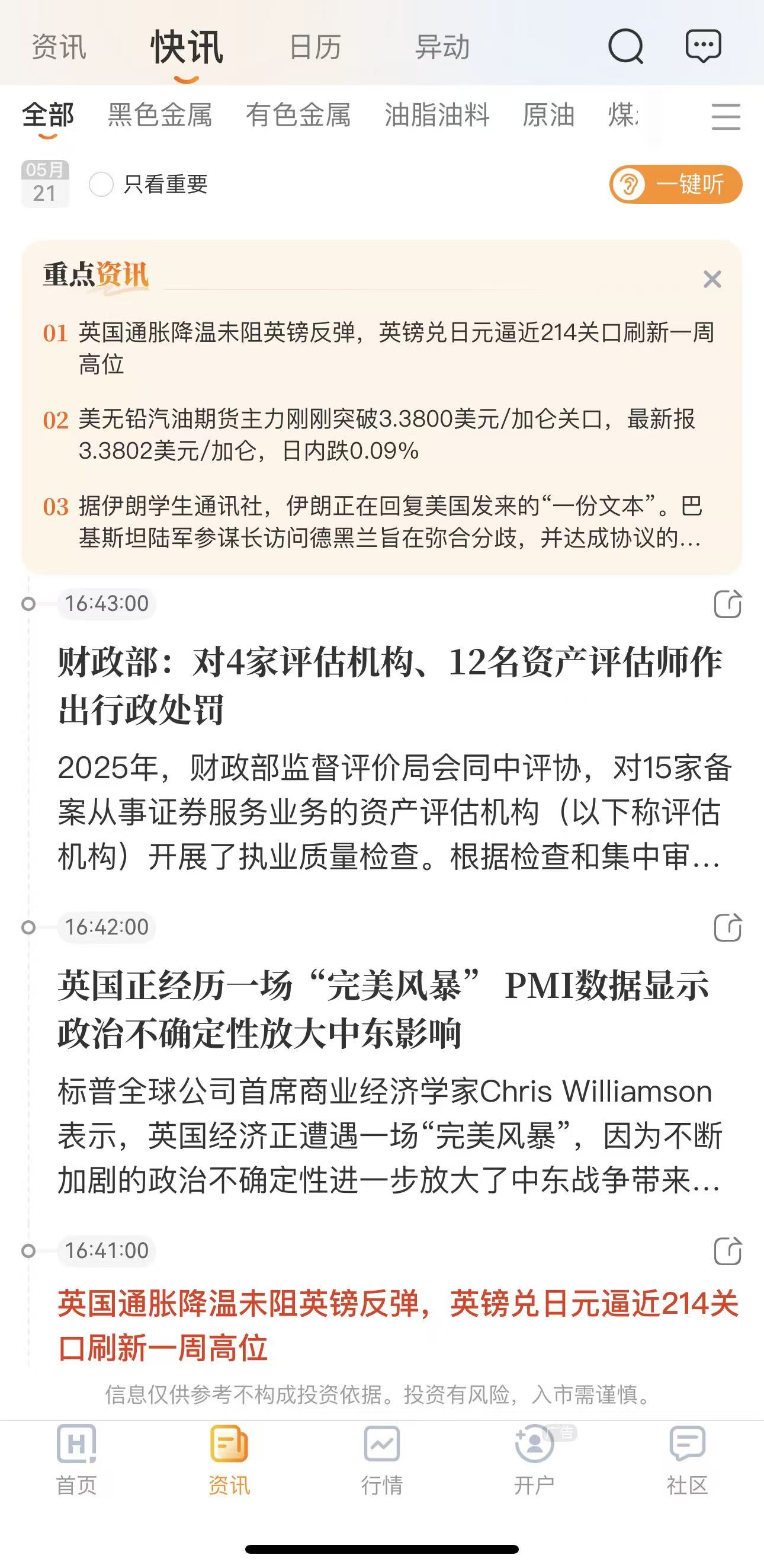Toggle the 只看重要 option
The width and height of the screenshot is (764, 1568).
click(x=149, y=184)
